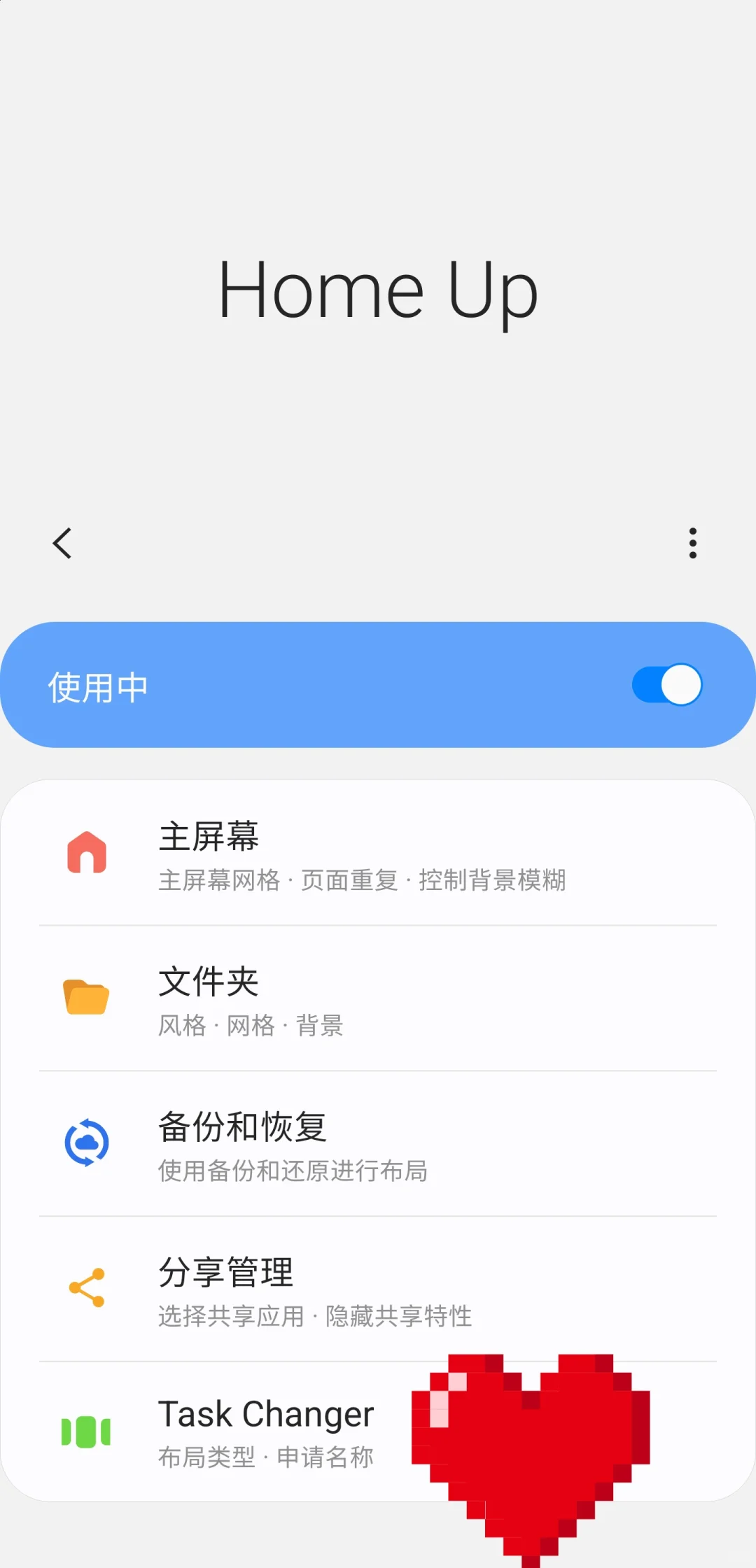The image size is (756, 1568).
Task: Tap the 使用备份和还原进行布局 description
Action: click(x=293, y=1170)
